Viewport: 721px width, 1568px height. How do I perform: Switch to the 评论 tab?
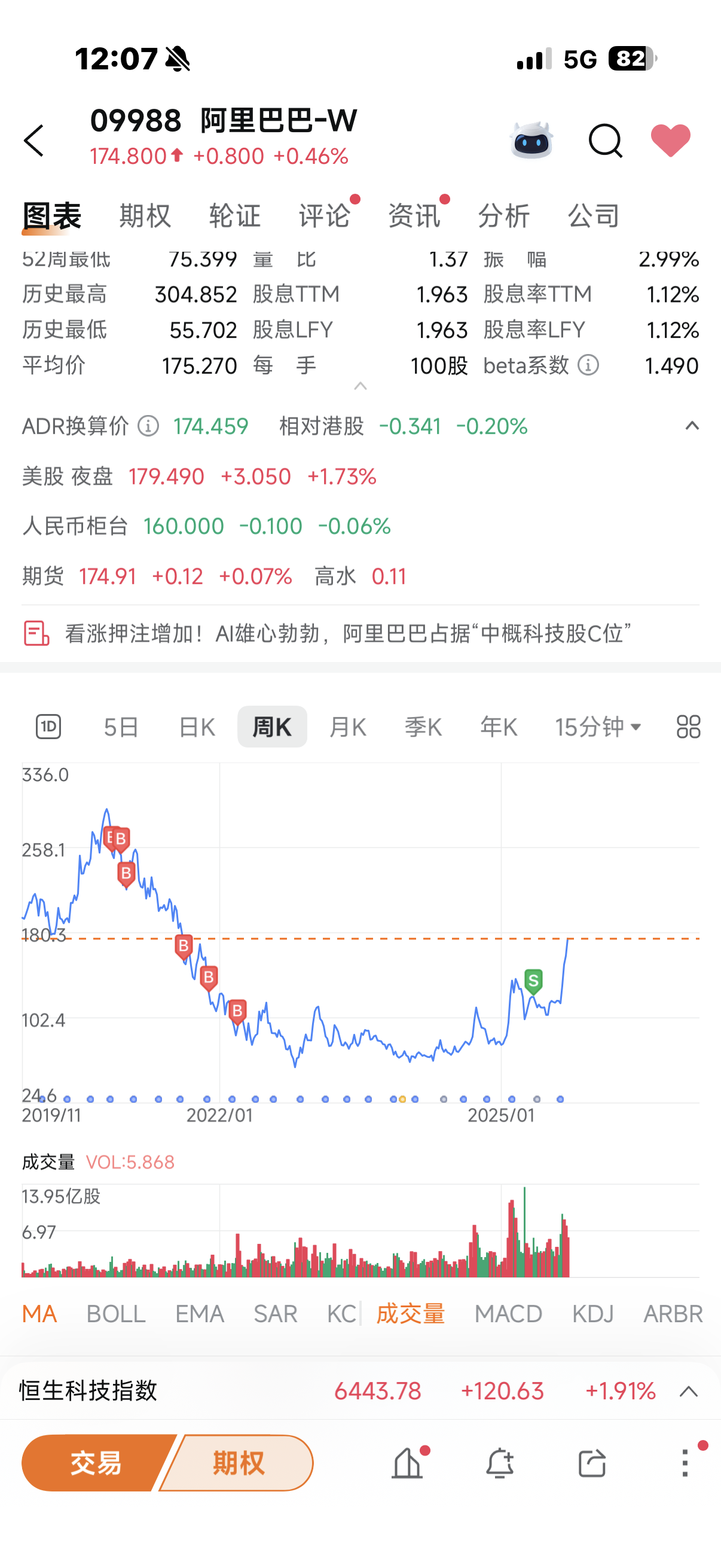coord(324,216)
